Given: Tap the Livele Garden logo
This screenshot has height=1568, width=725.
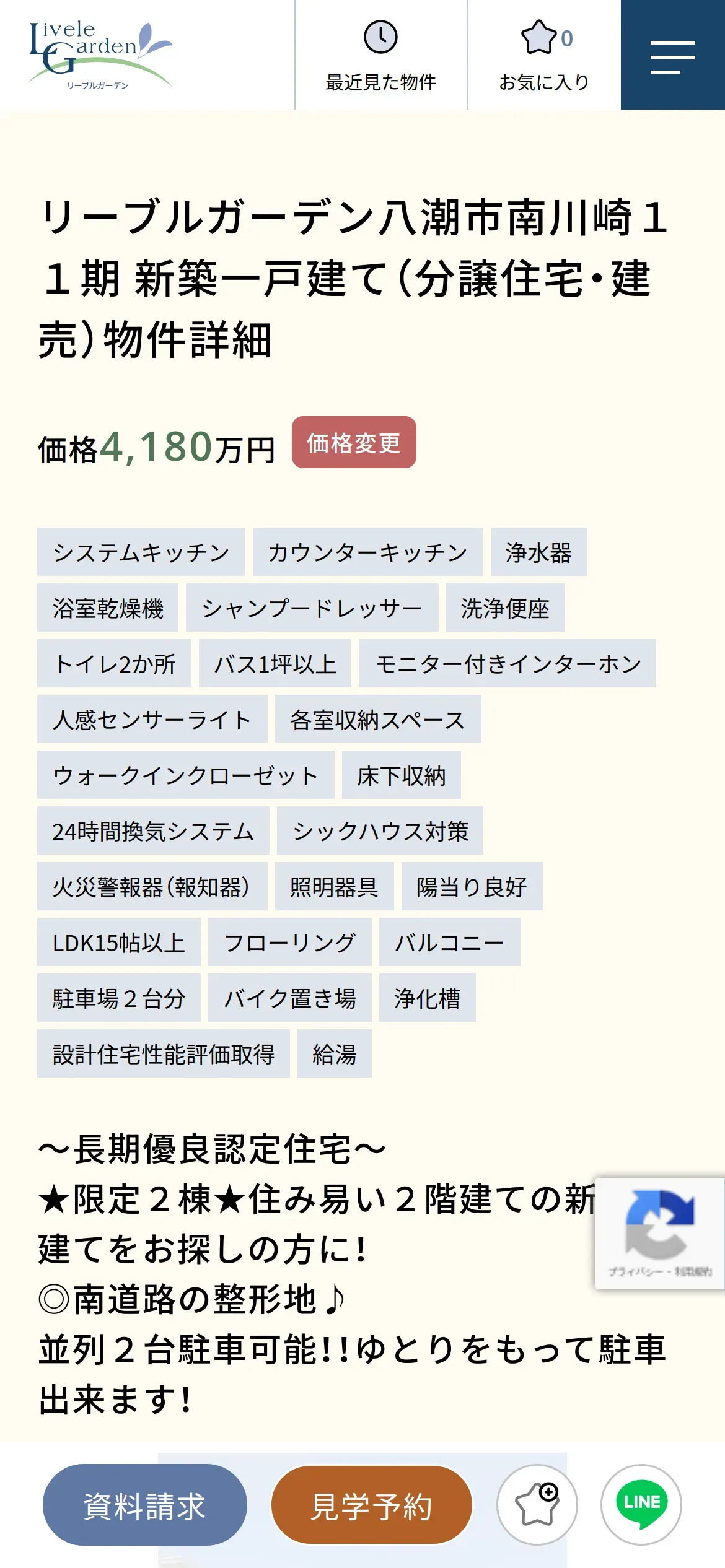Looking at the screenshot, I should pos(100,56).
